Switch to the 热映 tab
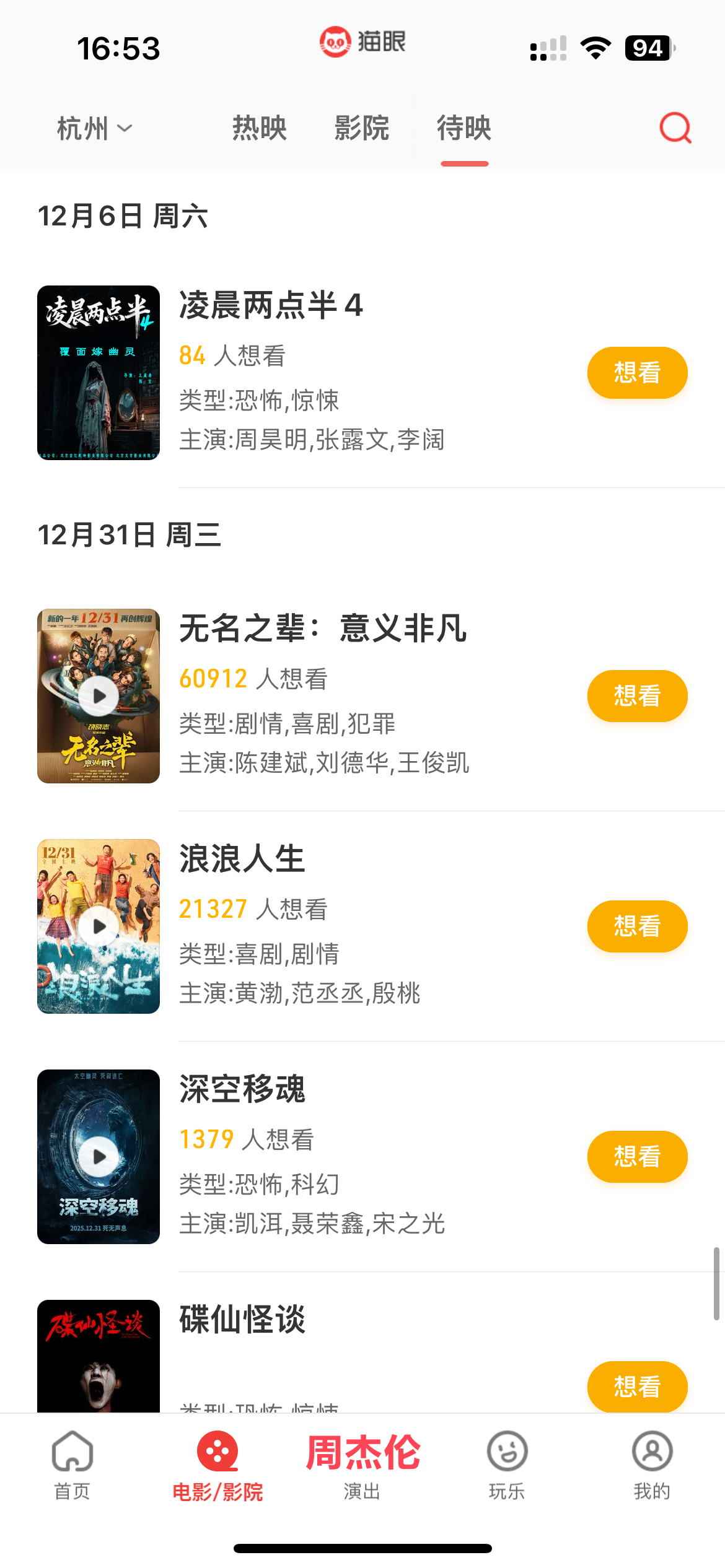This screenshot has height=1568, width=725. point(260,128)
